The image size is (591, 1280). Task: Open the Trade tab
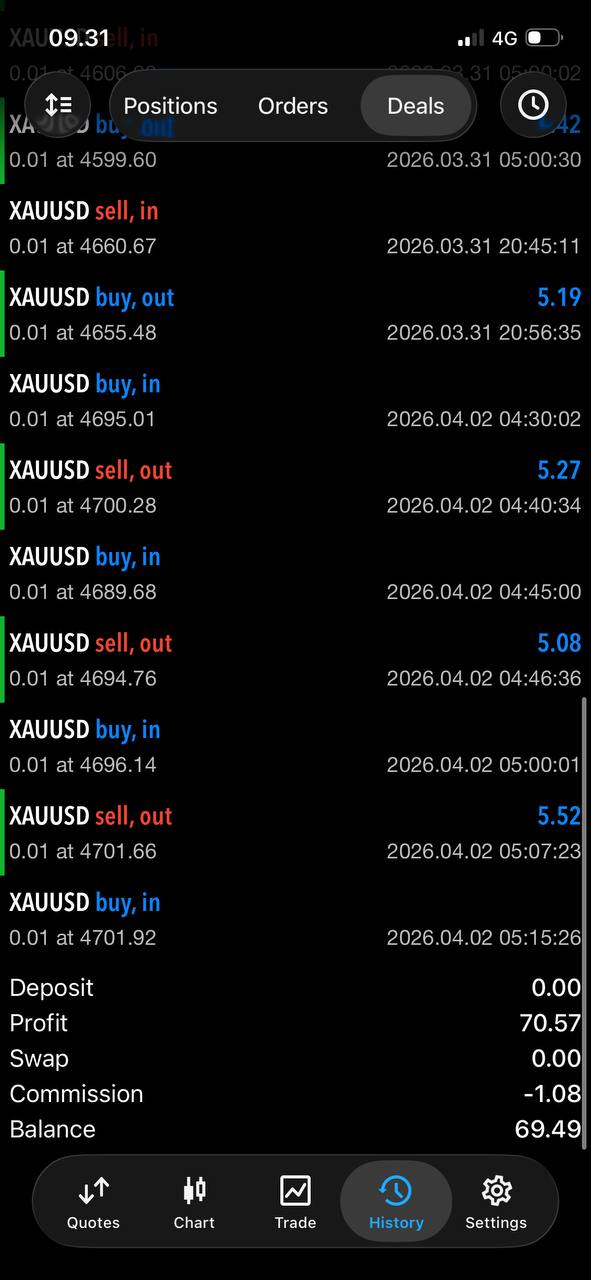[x=295, y=1203]
